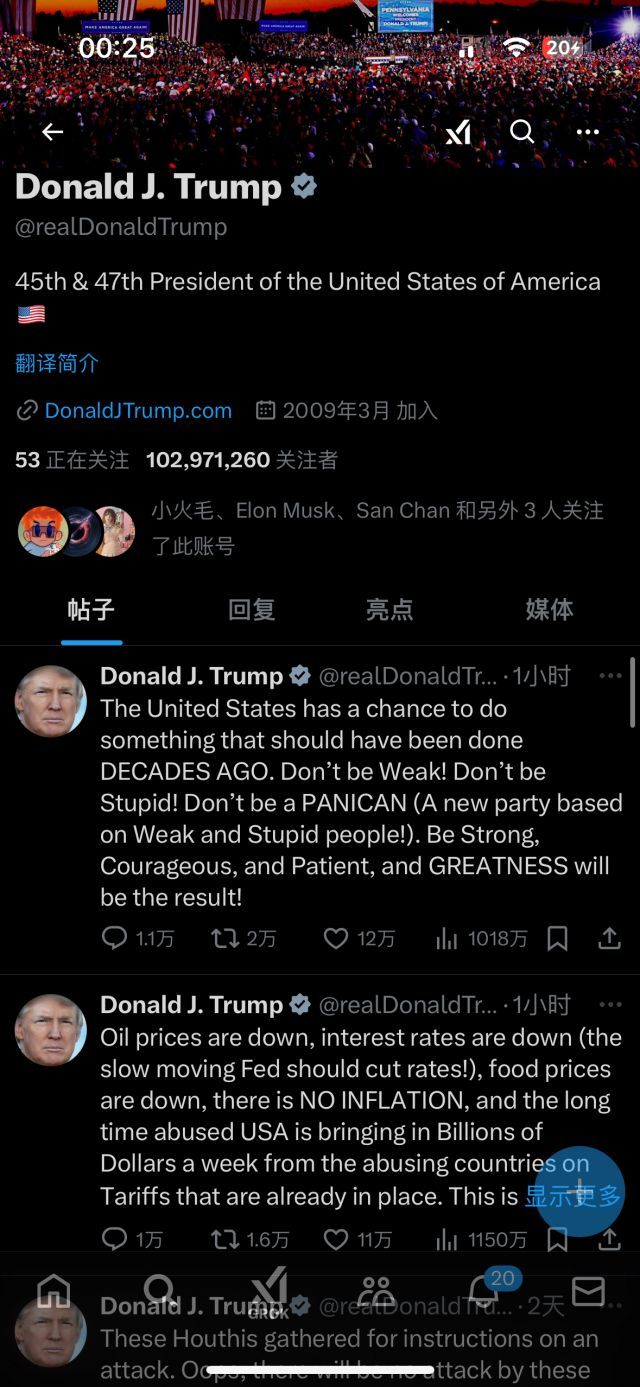Open the DonaldJTrump.com website link

(138, 410)
